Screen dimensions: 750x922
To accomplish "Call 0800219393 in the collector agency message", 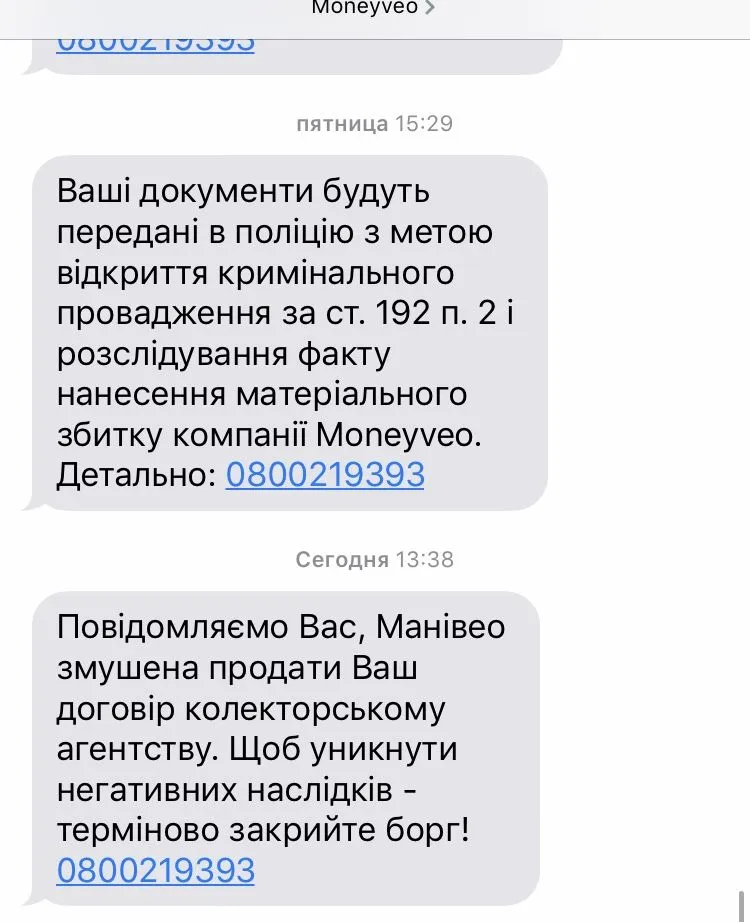I will pyautogui.click(x=155, y=869).
